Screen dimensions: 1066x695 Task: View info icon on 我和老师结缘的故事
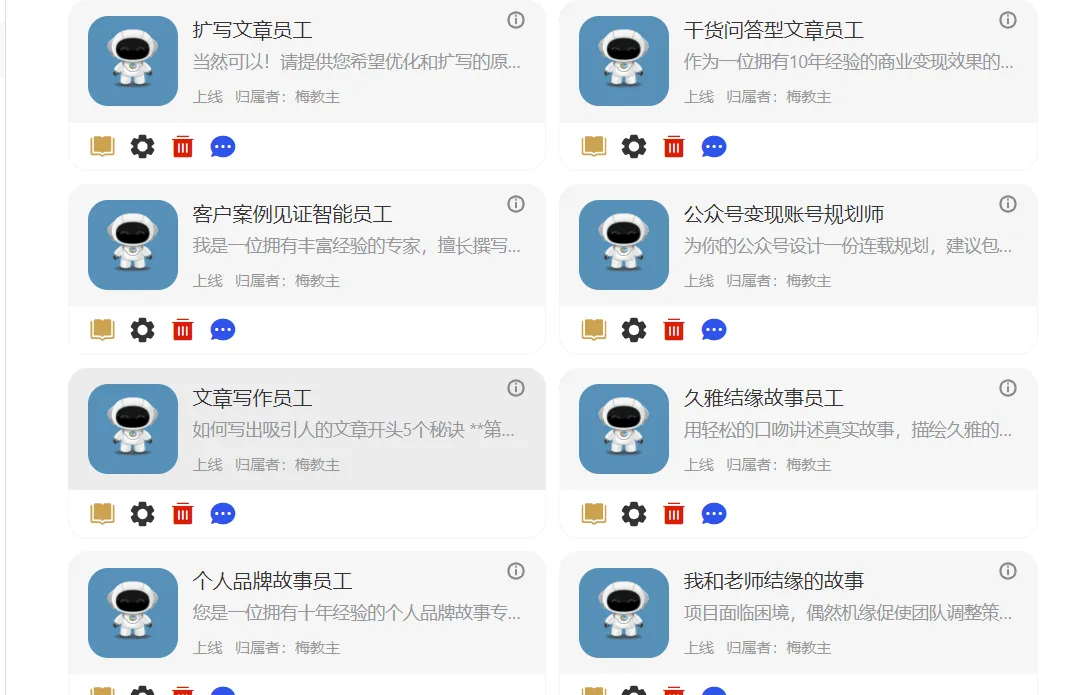(1008, 571)
